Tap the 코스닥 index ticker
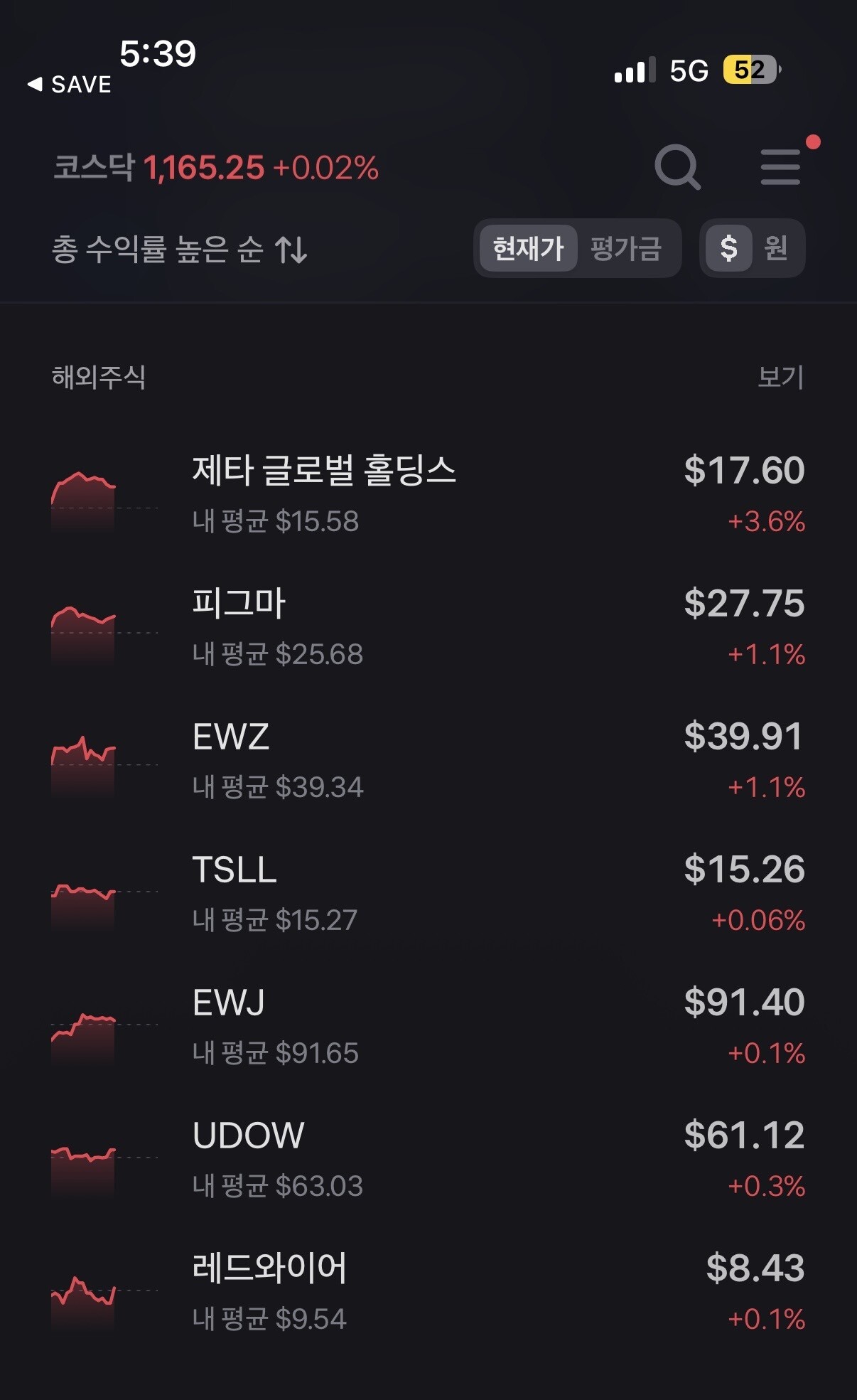Viewport: 857px width, 1400px height. click(x=215, y=169)
